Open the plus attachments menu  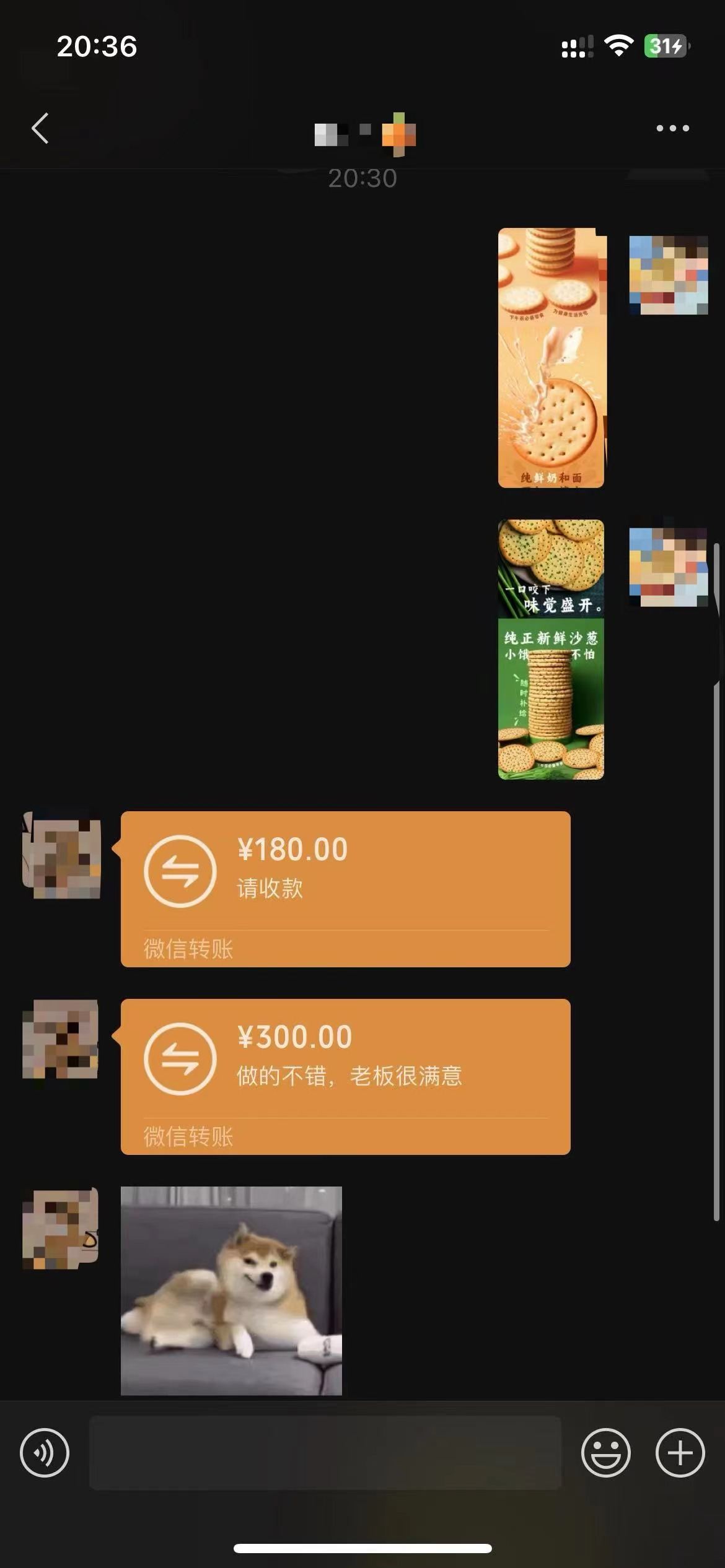click(680, 1452)
